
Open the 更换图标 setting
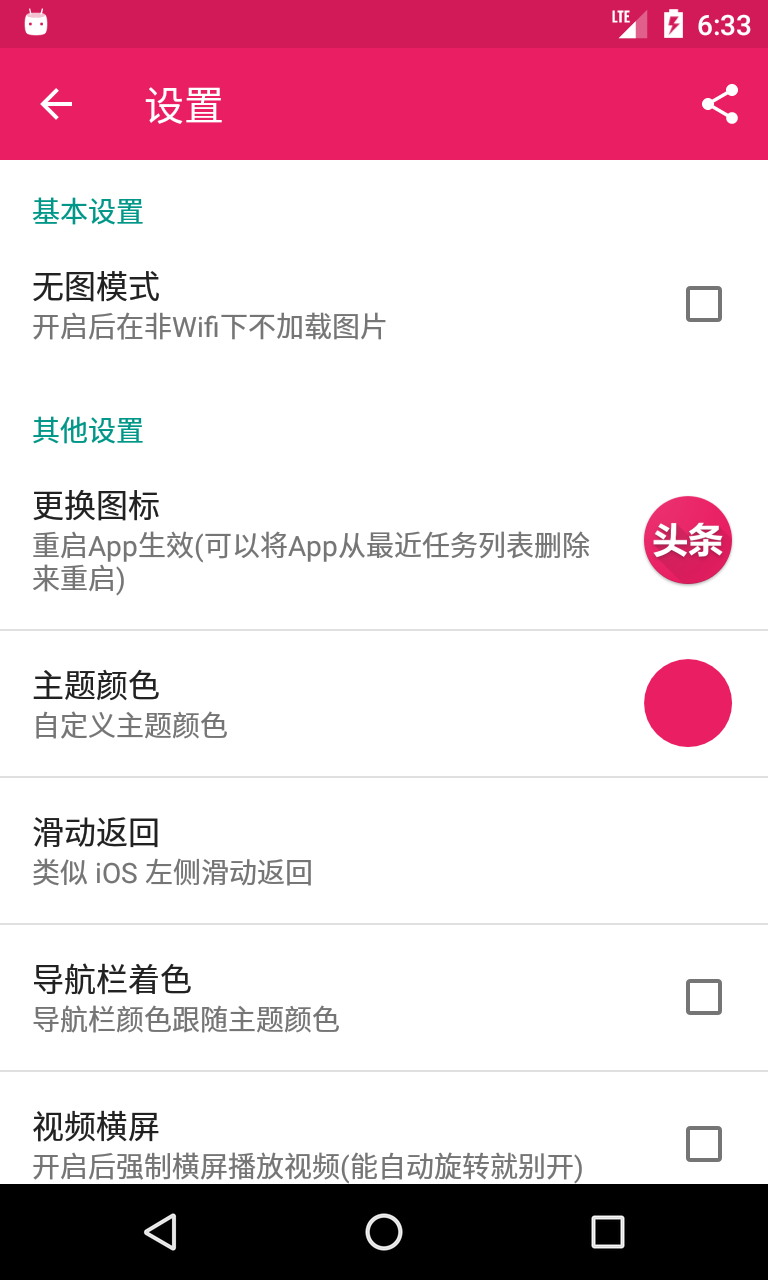pos(384,540)
